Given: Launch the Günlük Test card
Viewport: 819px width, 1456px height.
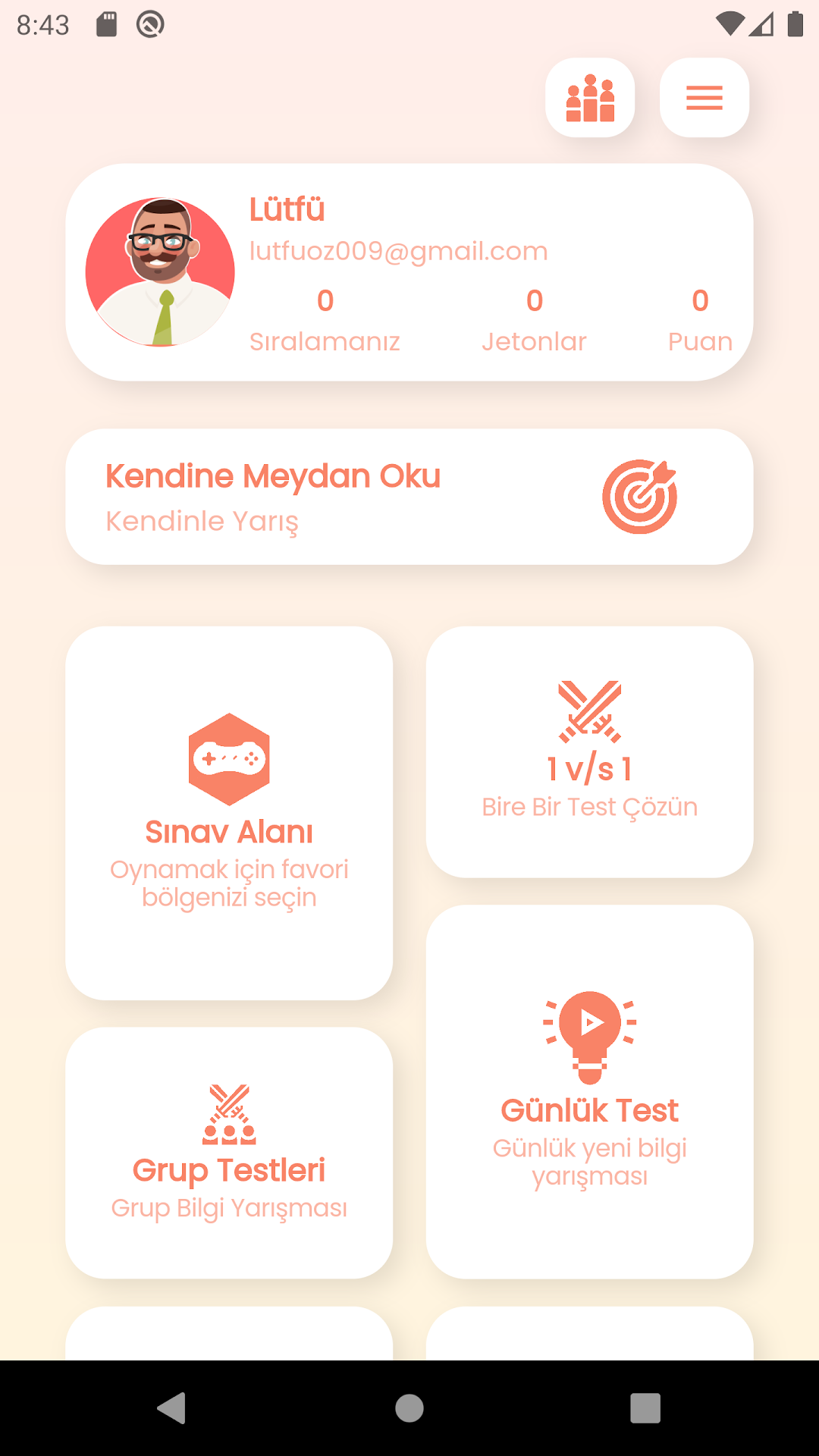Looking at the screenshot, I should 590,1092.
